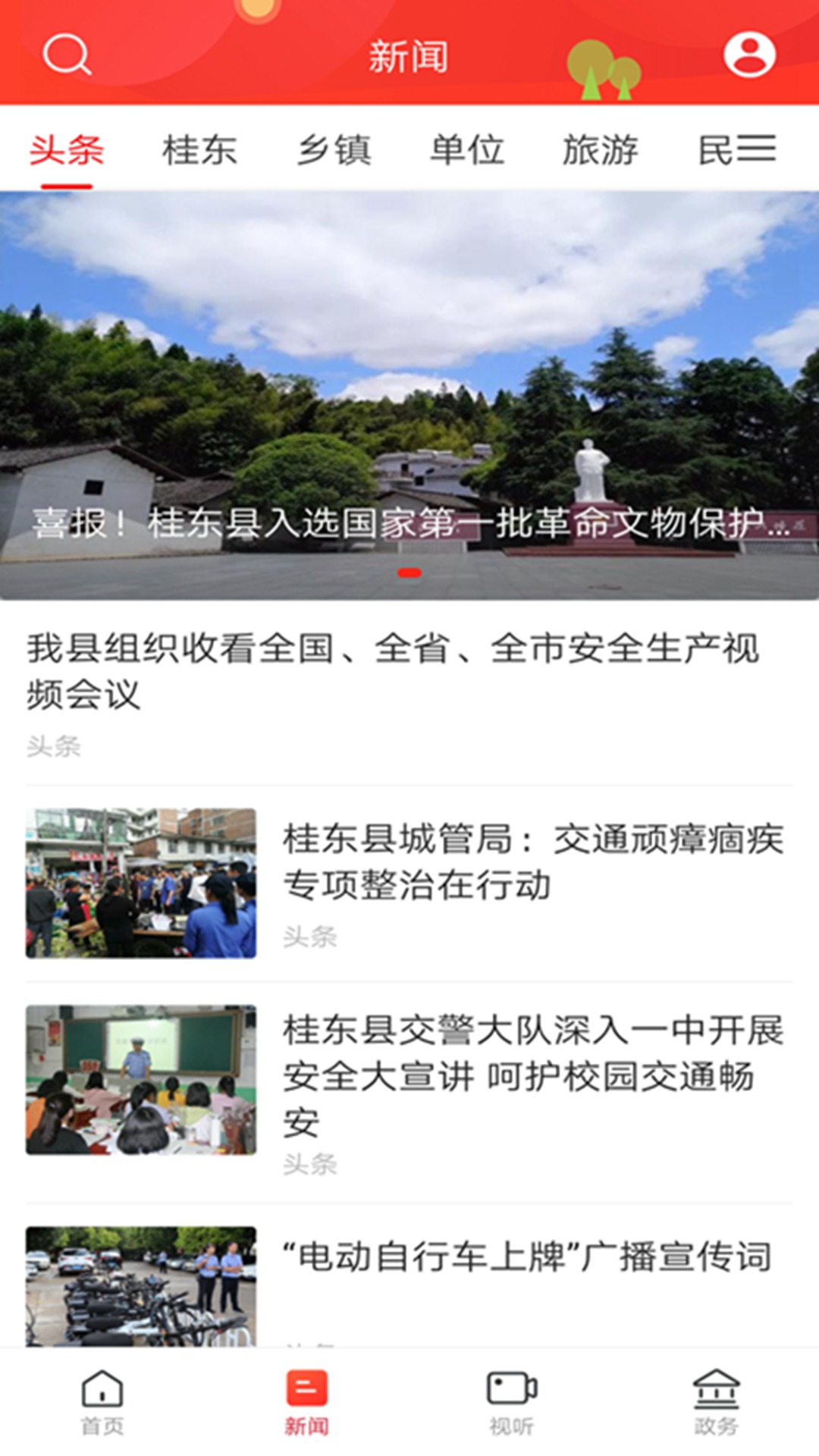Tap the 新闻 bottom tab

(306, 1403)
